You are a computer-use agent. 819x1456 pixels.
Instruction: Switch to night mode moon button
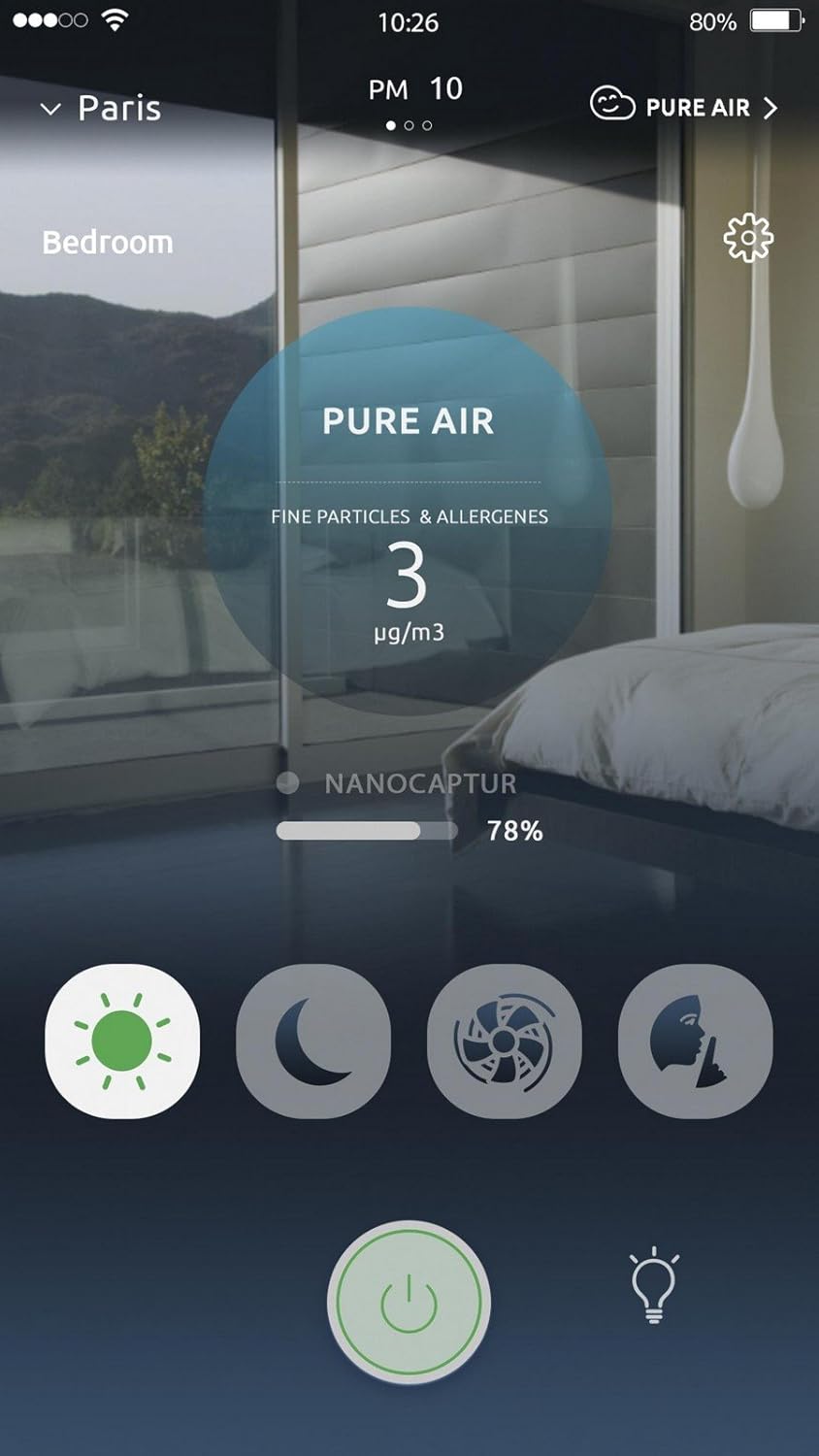(313, 1041)
